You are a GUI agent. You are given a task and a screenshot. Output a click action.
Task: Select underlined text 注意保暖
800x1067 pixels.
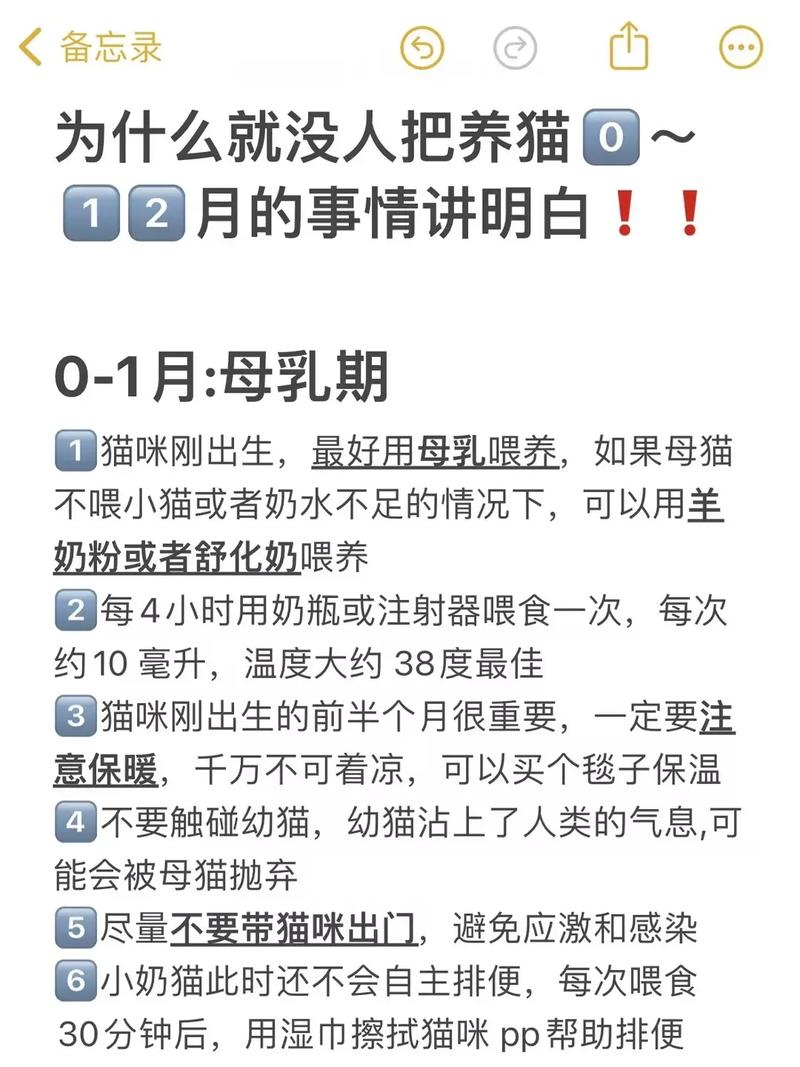point(104,768)
